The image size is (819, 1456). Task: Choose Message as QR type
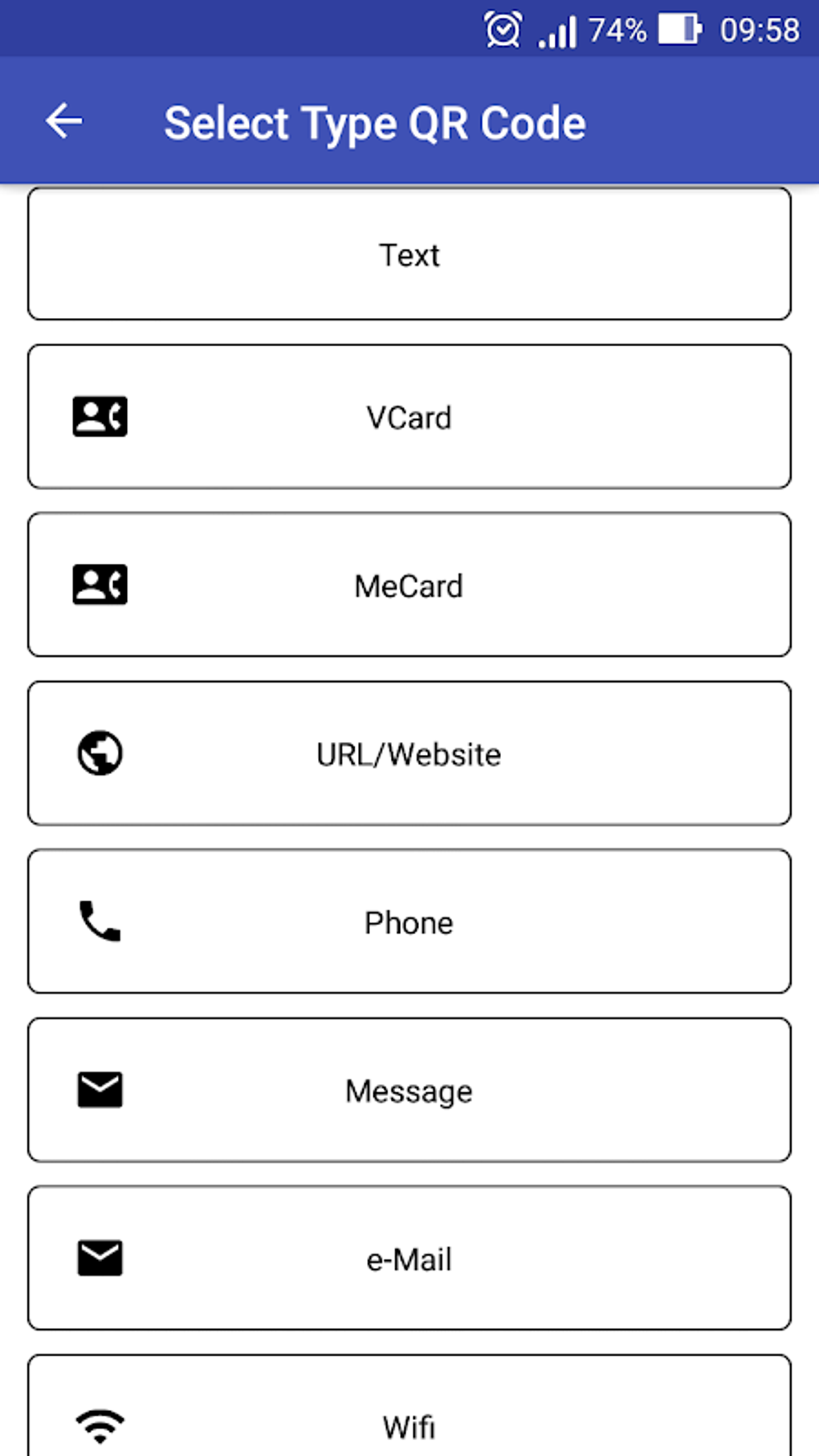[409, 1090]
